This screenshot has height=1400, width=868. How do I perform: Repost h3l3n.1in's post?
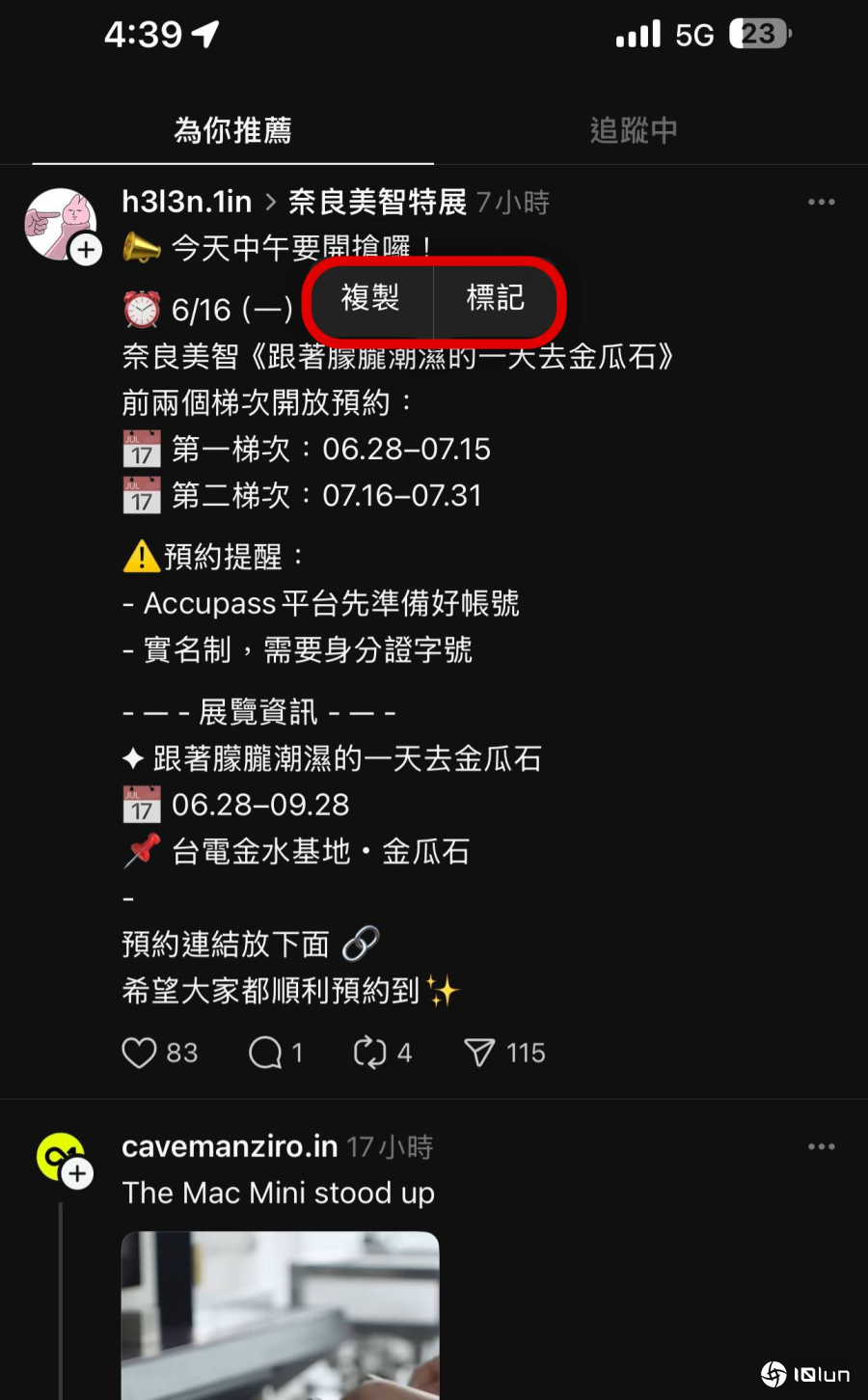click(x=370, y=1053)
